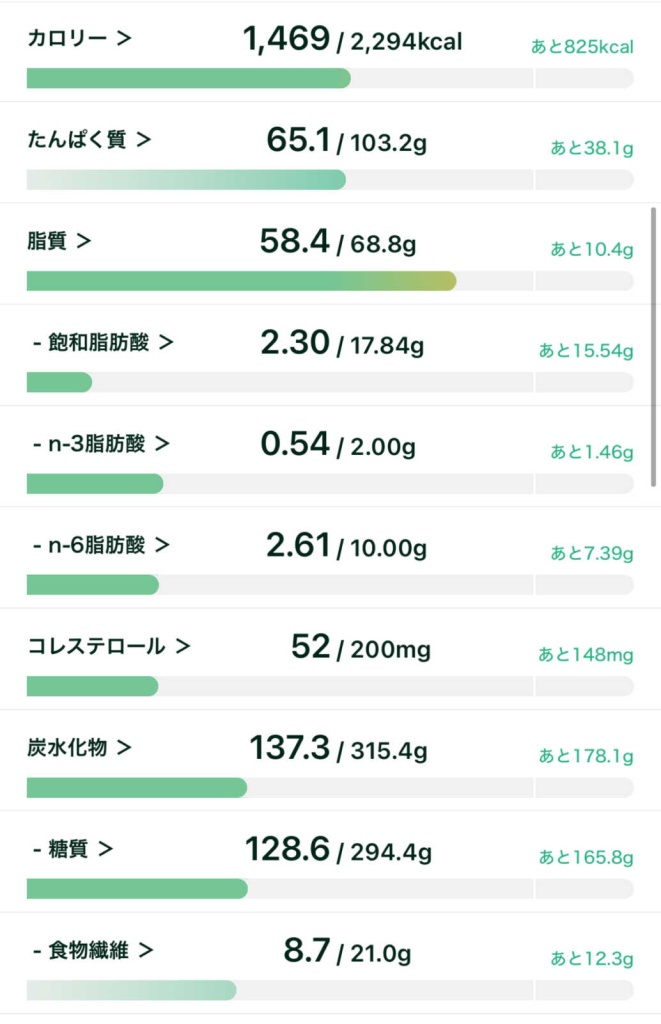Open コレステロール details

tap(108, 646)
